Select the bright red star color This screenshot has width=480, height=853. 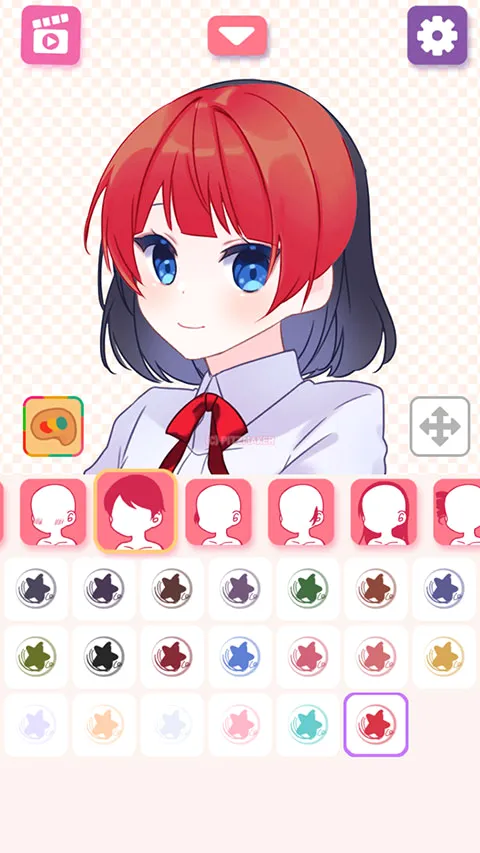[x=376, y=725]
